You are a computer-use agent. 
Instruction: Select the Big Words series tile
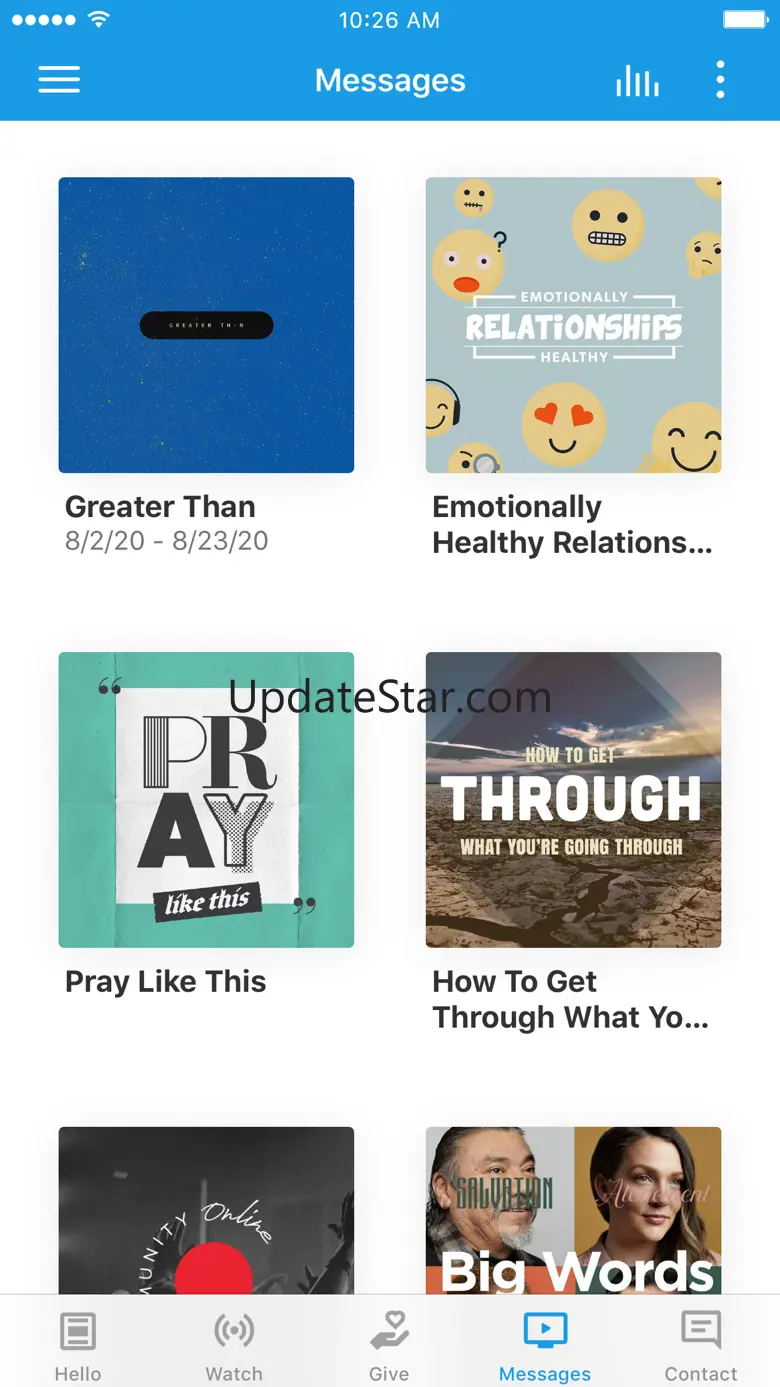(x=573, y=1210)
